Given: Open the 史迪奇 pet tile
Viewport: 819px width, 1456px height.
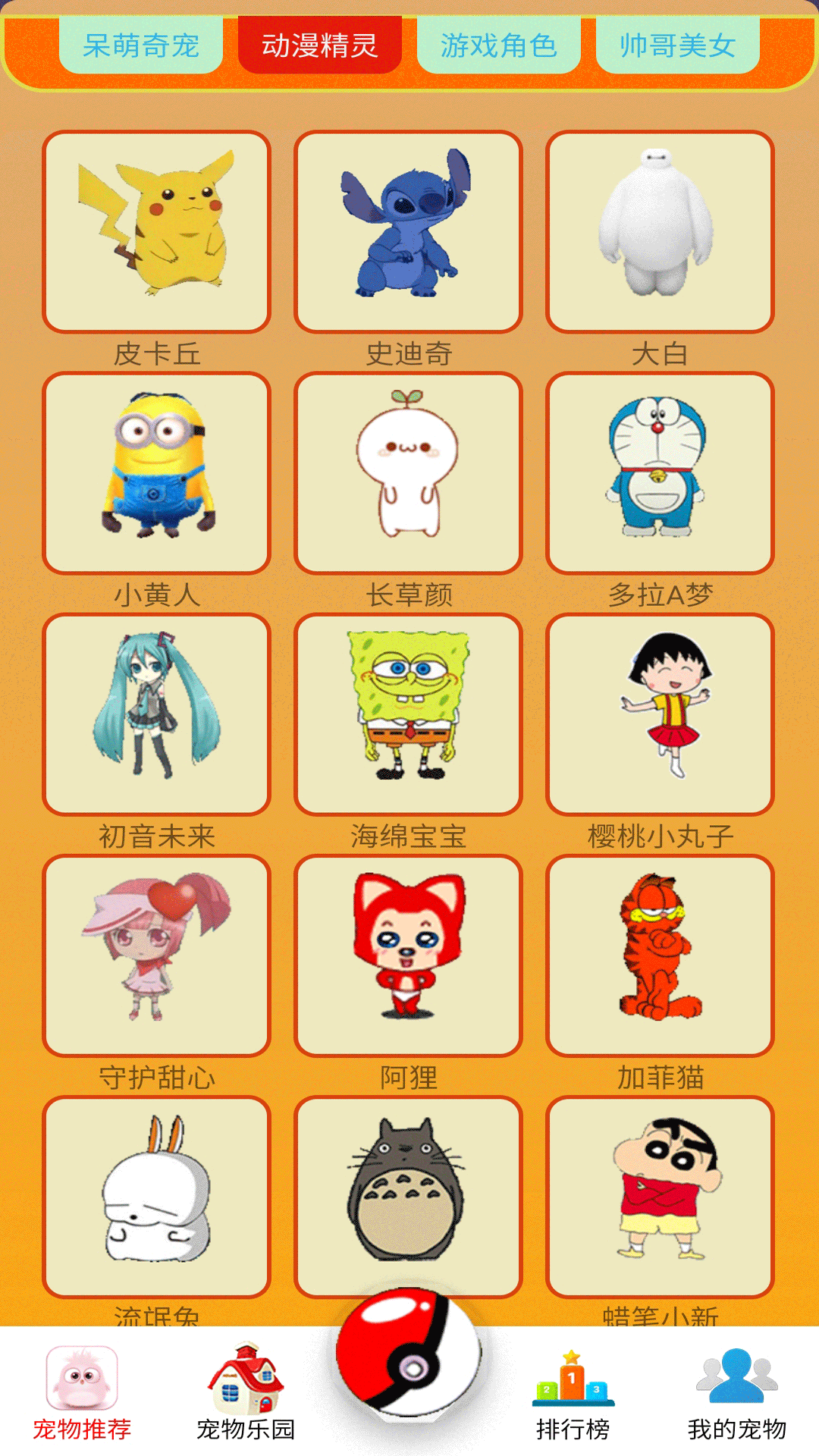Looking at the screenshot, I should click(408, 231).
